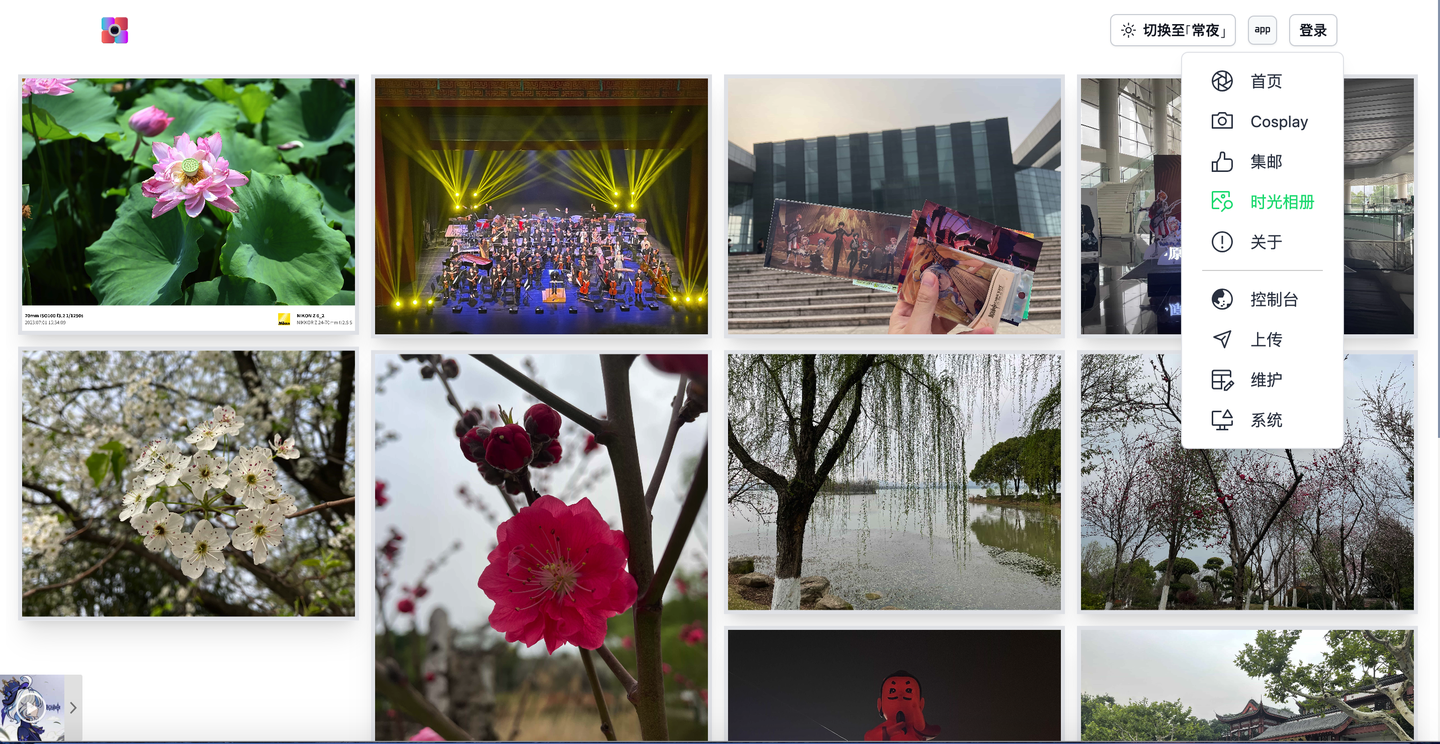Tap the app button in header

(x=1262, y=30)
